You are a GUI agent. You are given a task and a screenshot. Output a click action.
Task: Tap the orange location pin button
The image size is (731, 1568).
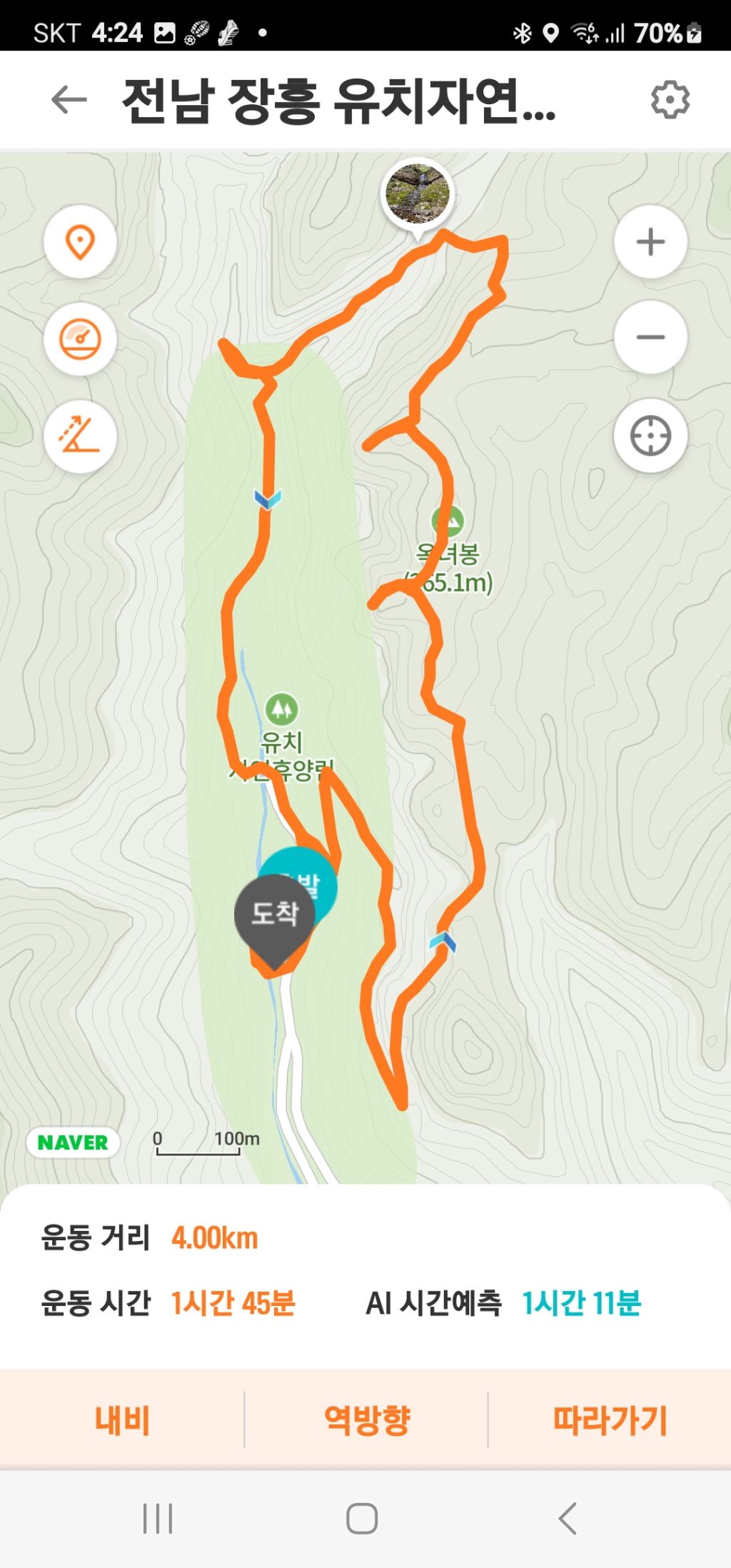click(80, 242)
